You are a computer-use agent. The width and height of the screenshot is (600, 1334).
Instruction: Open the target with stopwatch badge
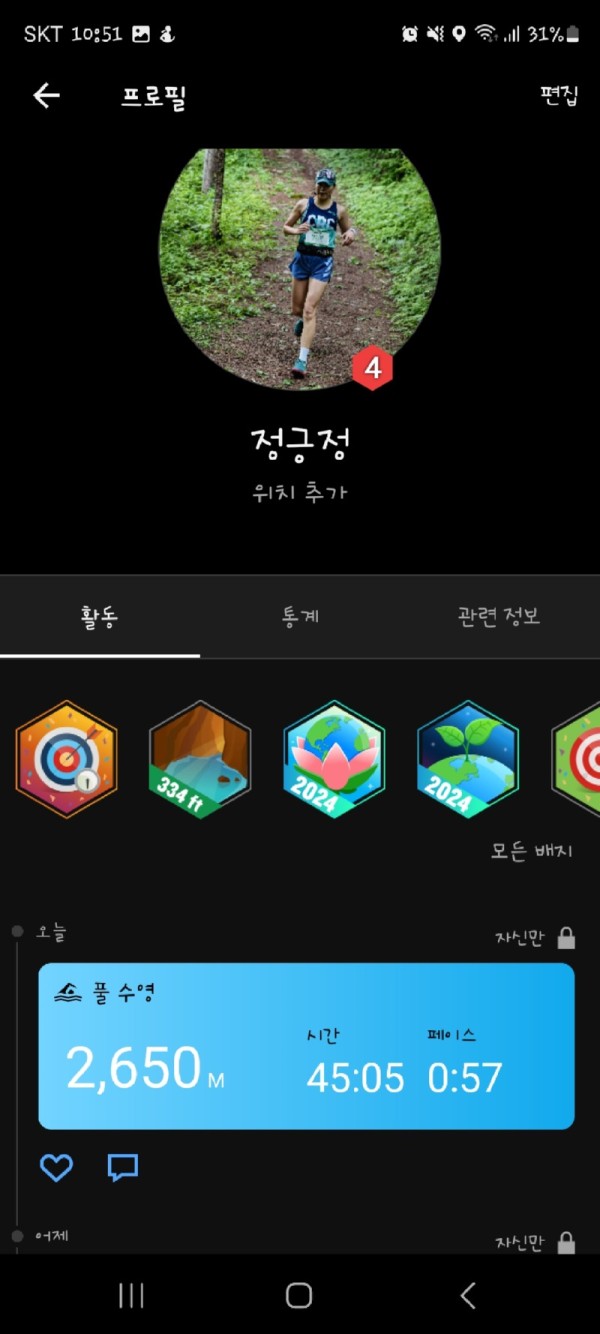66,758
